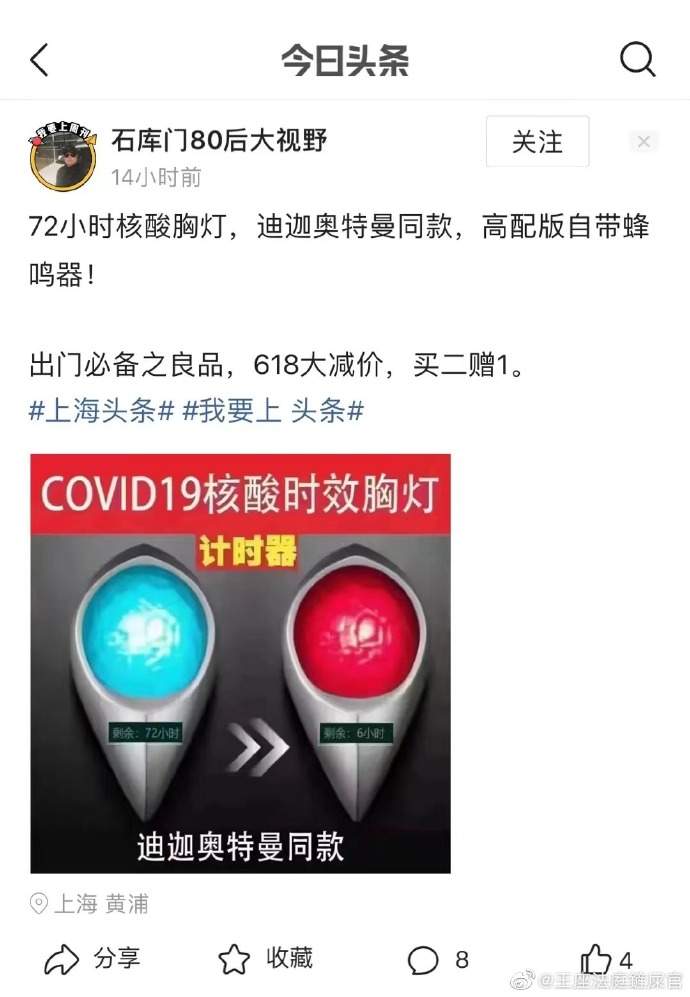The width and height of the screenshot is (690, 997).
Task: Save the post with 收藏
Action: tap(266, 959)
